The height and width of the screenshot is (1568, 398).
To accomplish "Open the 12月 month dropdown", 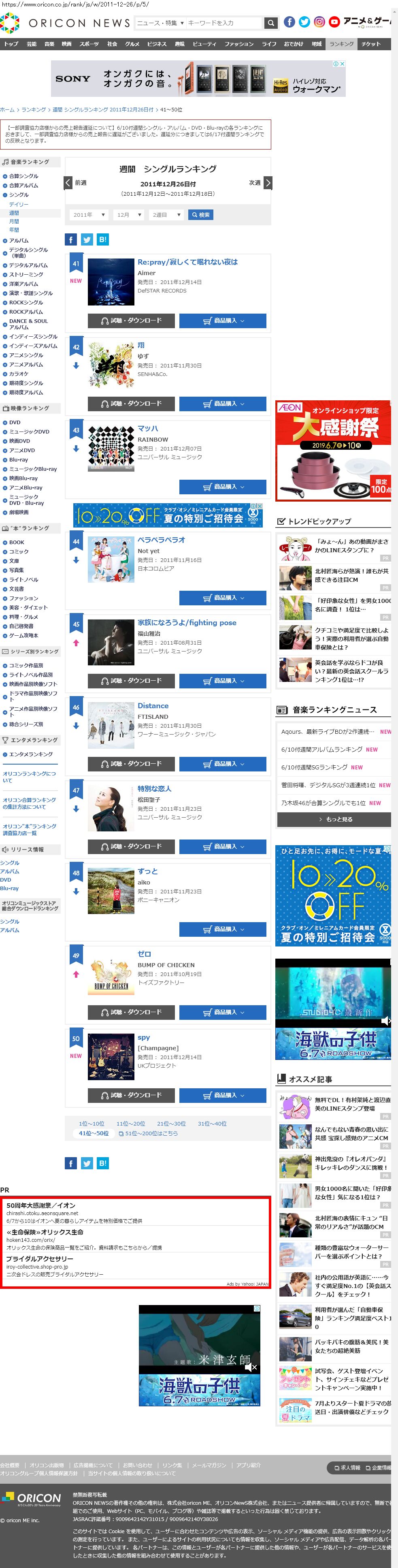I will [129, 215].
